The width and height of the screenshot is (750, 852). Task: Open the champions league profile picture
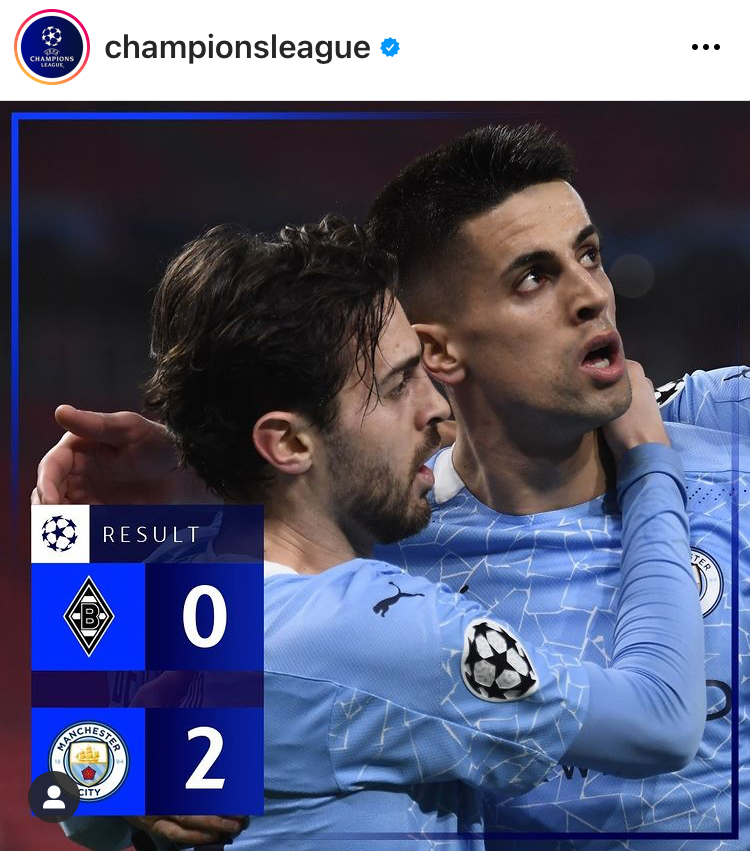51,47
